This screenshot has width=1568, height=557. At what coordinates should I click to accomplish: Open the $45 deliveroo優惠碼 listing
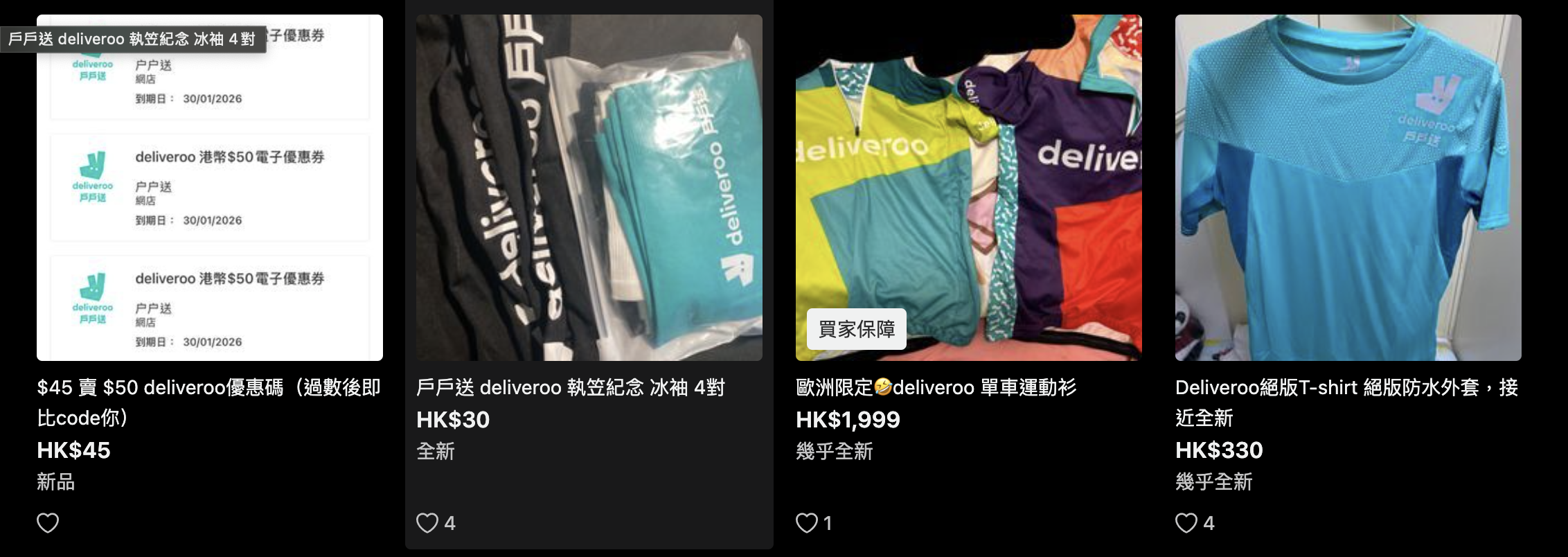coord(209,402)
